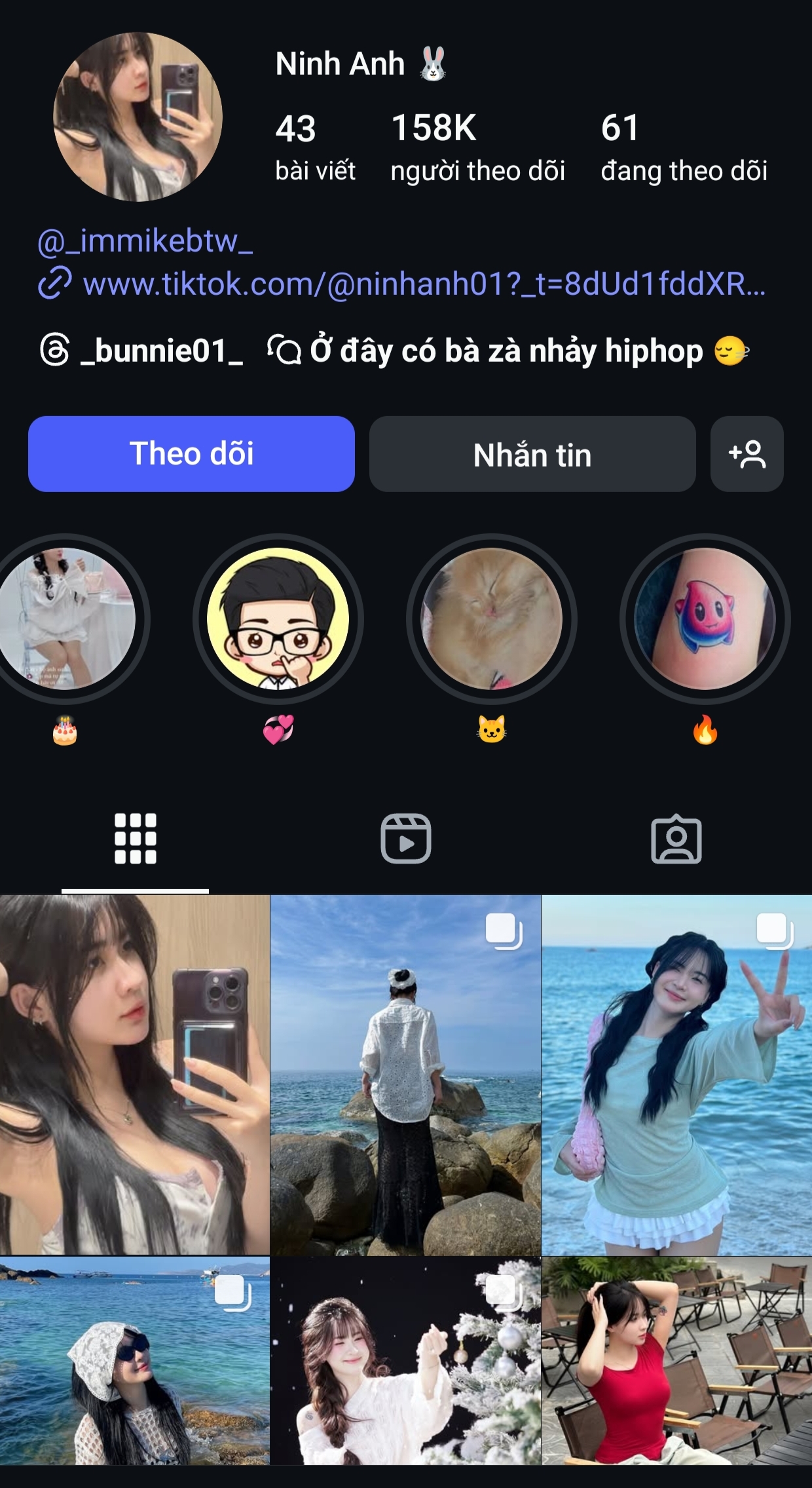View the profile picture

click(x=138, y=117)
